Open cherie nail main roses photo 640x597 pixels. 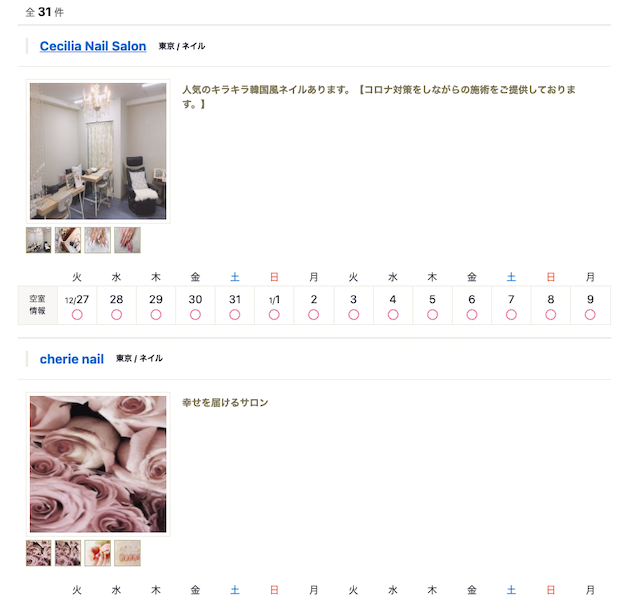(x=98, y=464)
